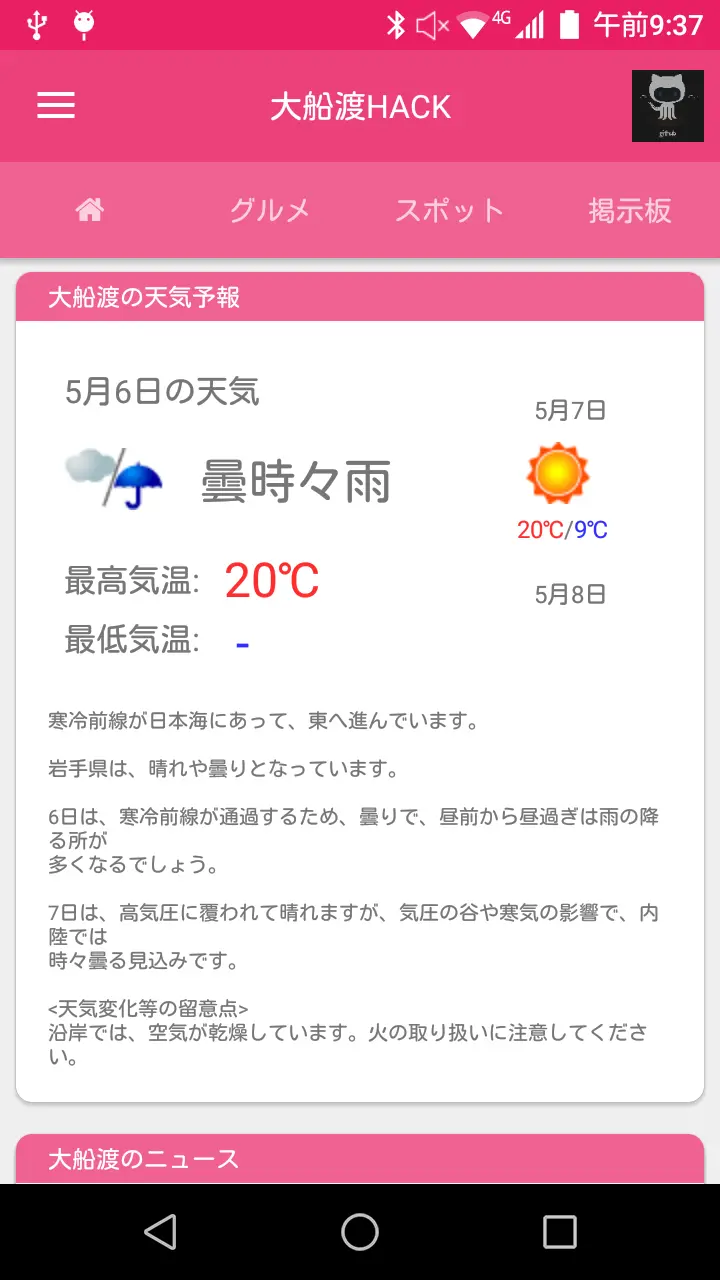Switch to the home tab
This screenshot has width=720, height=1280.
(x=90, y=210)
